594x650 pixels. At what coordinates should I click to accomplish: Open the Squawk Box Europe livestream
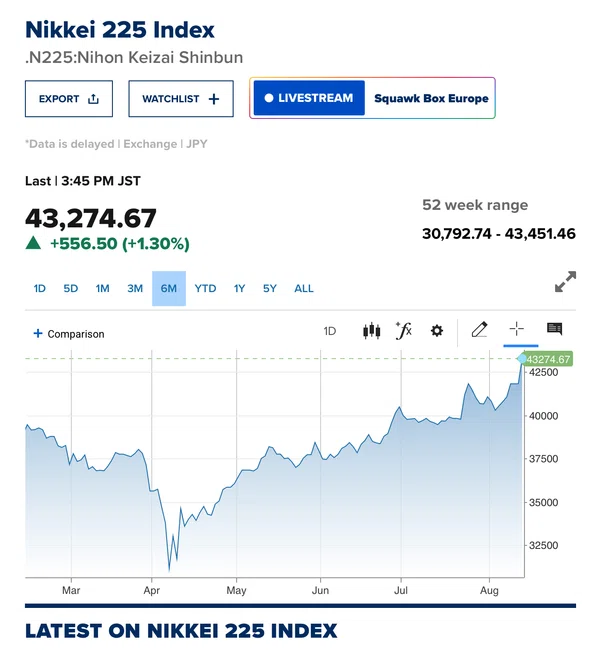pyautogui.click(x=372, y=98)
